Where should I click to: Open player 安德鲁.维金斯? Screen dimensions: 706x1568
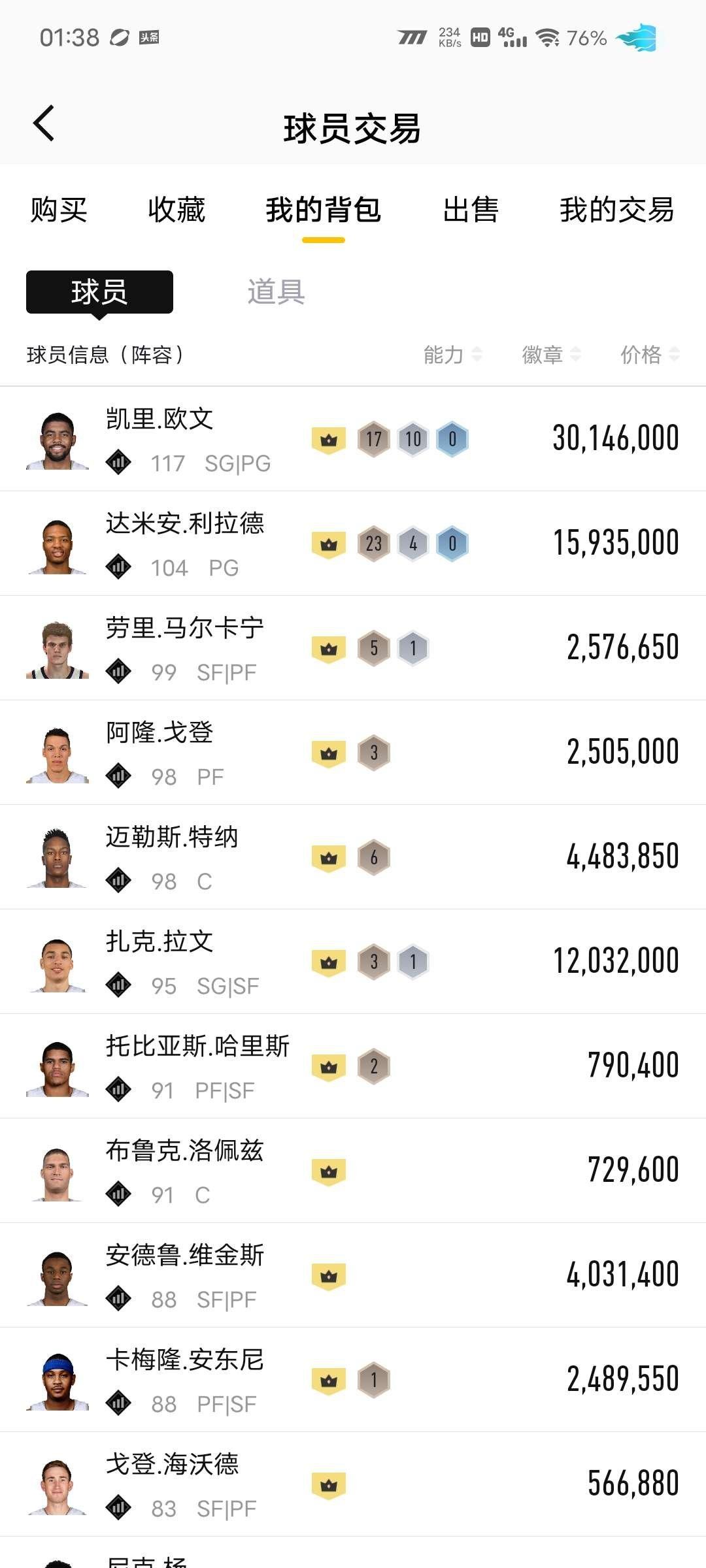click(353, 1275)
